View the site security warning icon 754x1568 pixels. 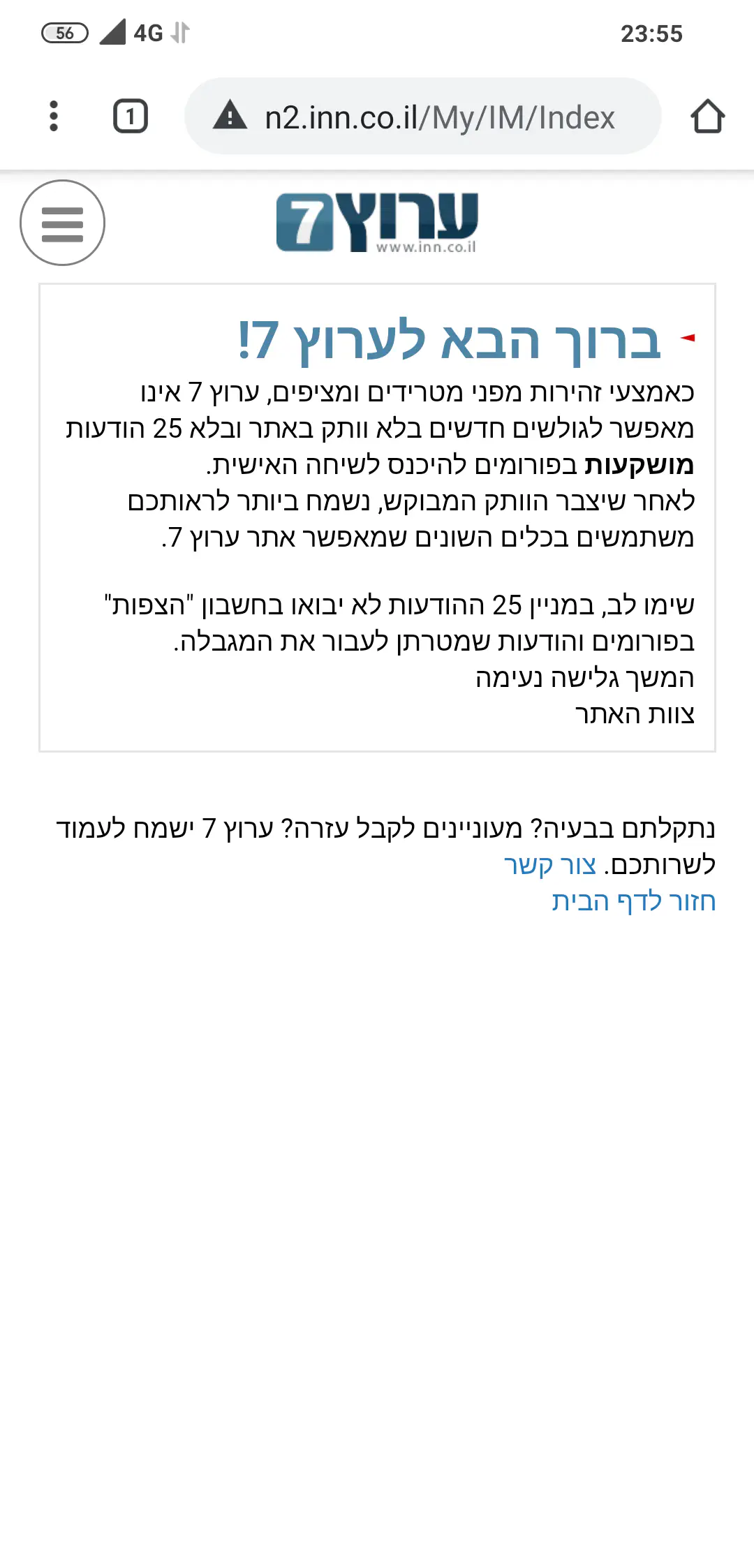coord(230,116)
